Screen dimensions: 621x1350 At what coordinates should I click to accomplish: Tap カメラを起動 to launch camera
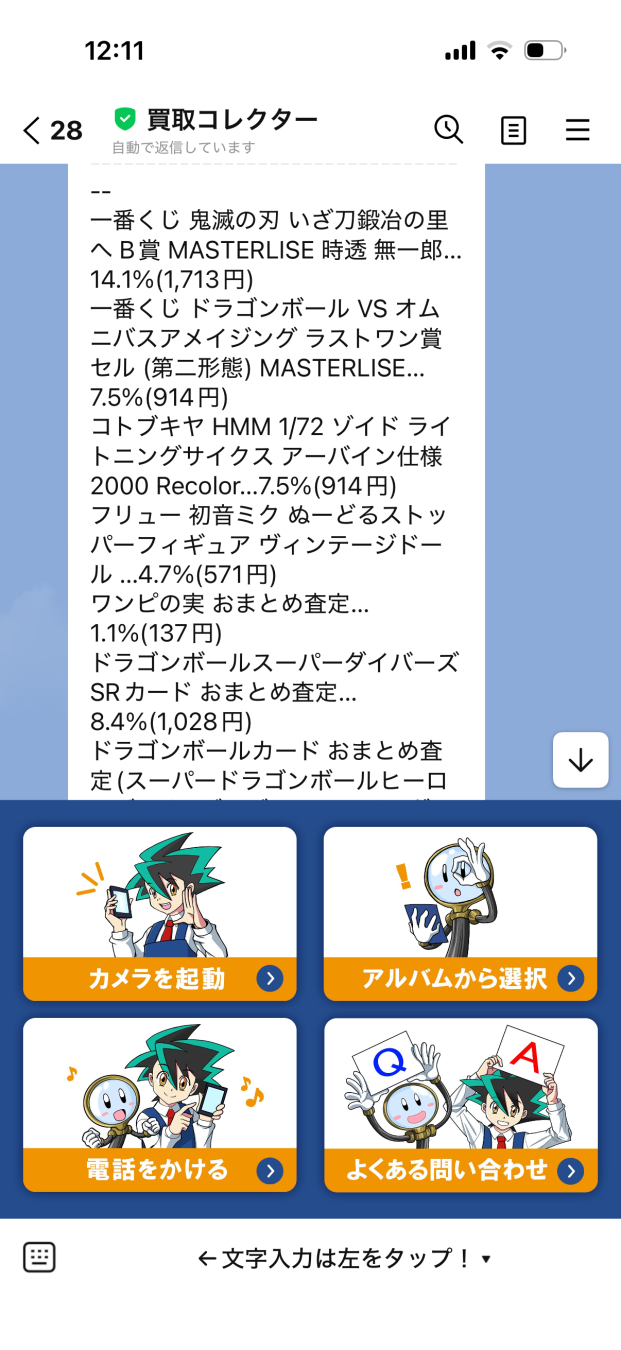point(160,914)
